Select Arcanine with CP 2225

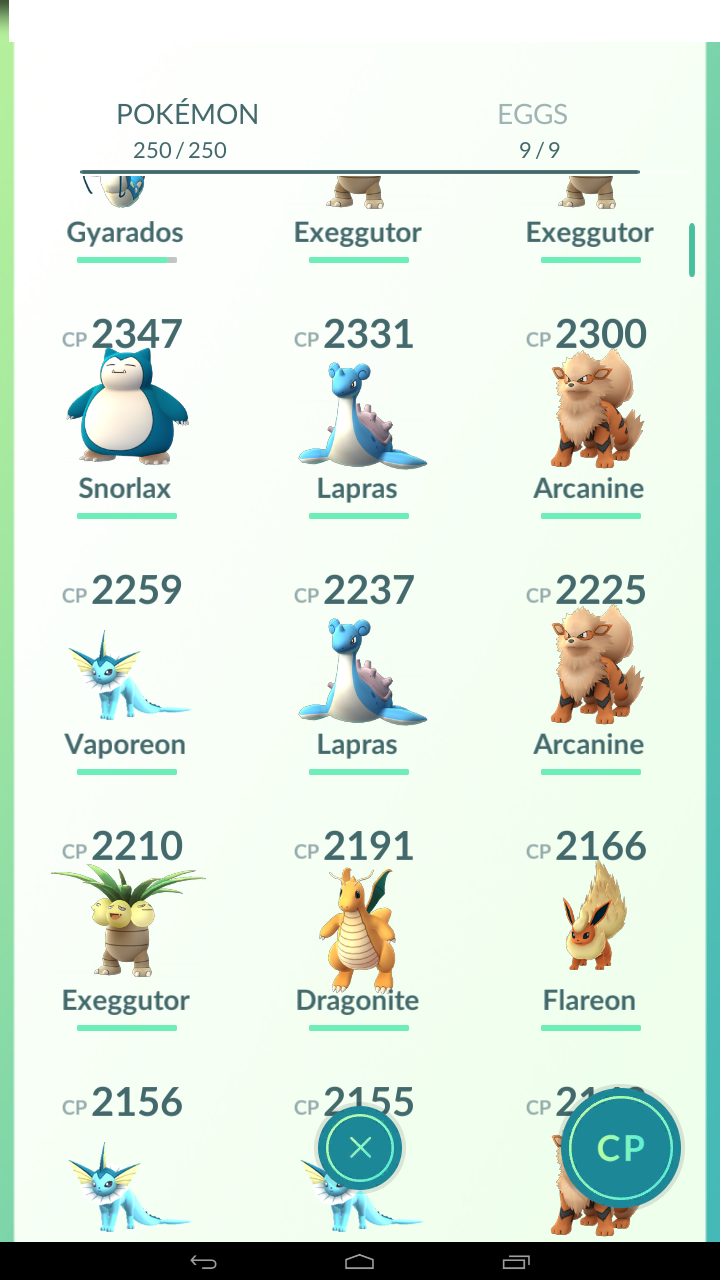click(590, 672)
